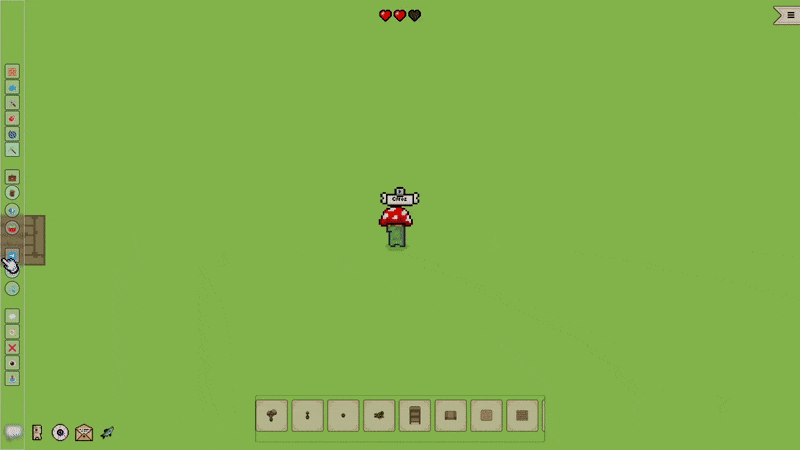The image size is (800, 450).
Task: Open the envelope mail icon
Action: pos(84,432)
